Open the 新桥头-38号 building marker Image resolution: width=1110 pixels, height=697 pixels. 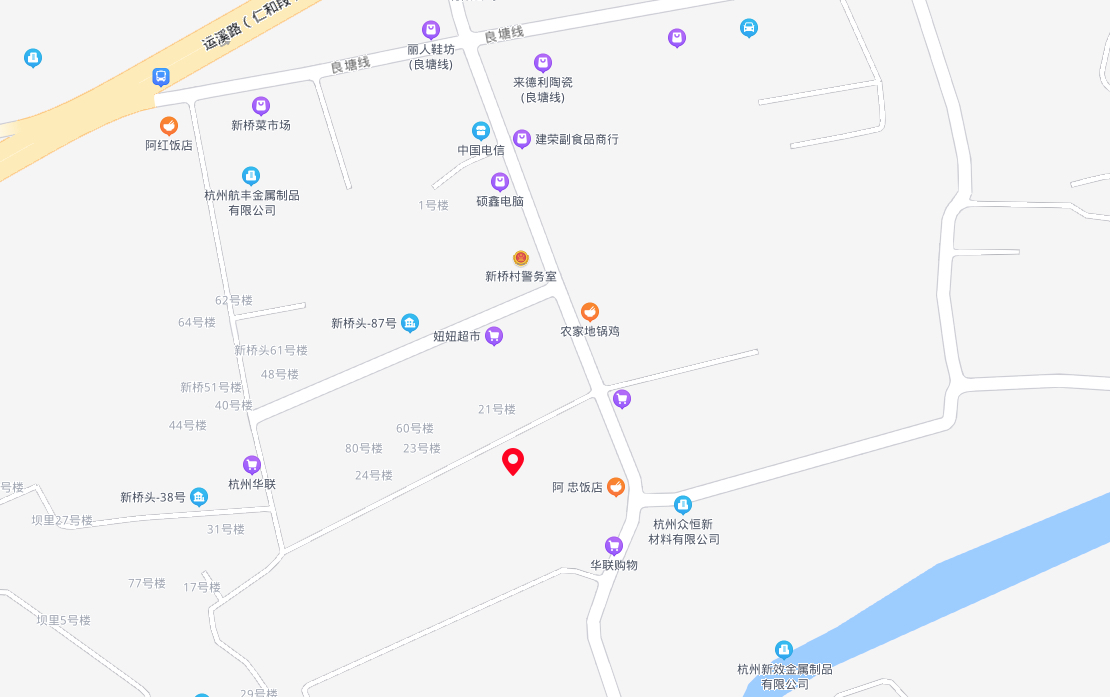tap(199, 497)
